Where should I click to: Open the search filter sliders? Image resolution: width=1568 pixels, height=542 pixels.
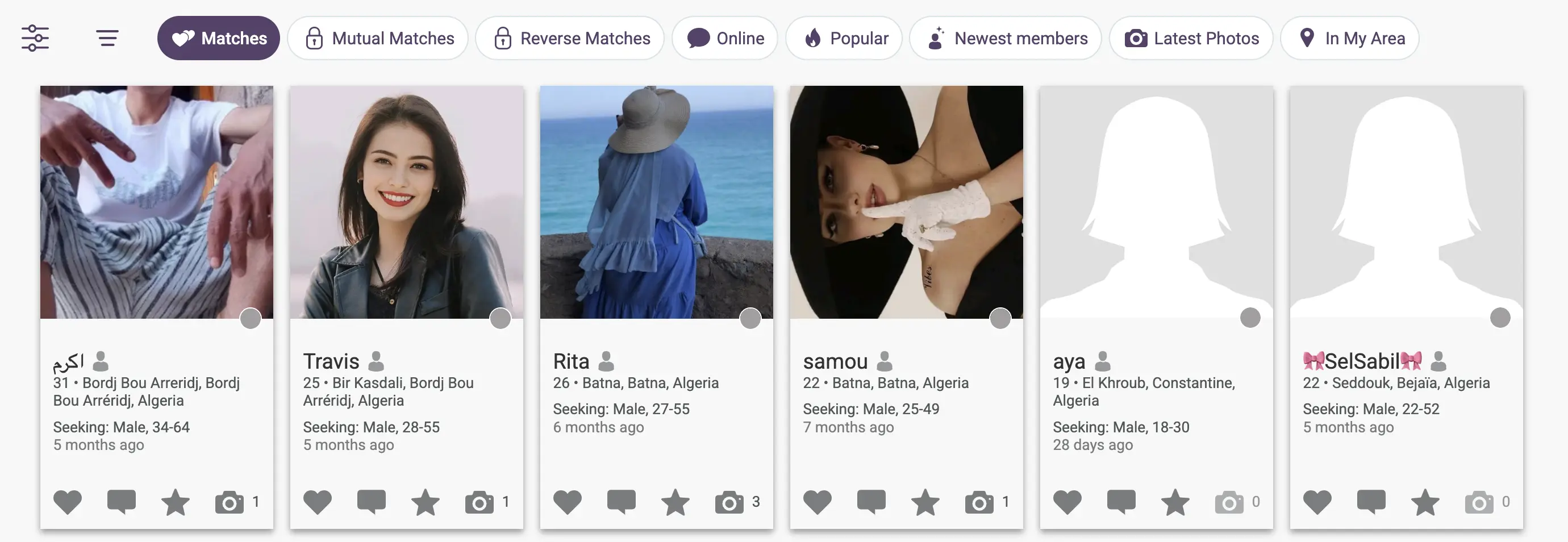pos(35,39)
